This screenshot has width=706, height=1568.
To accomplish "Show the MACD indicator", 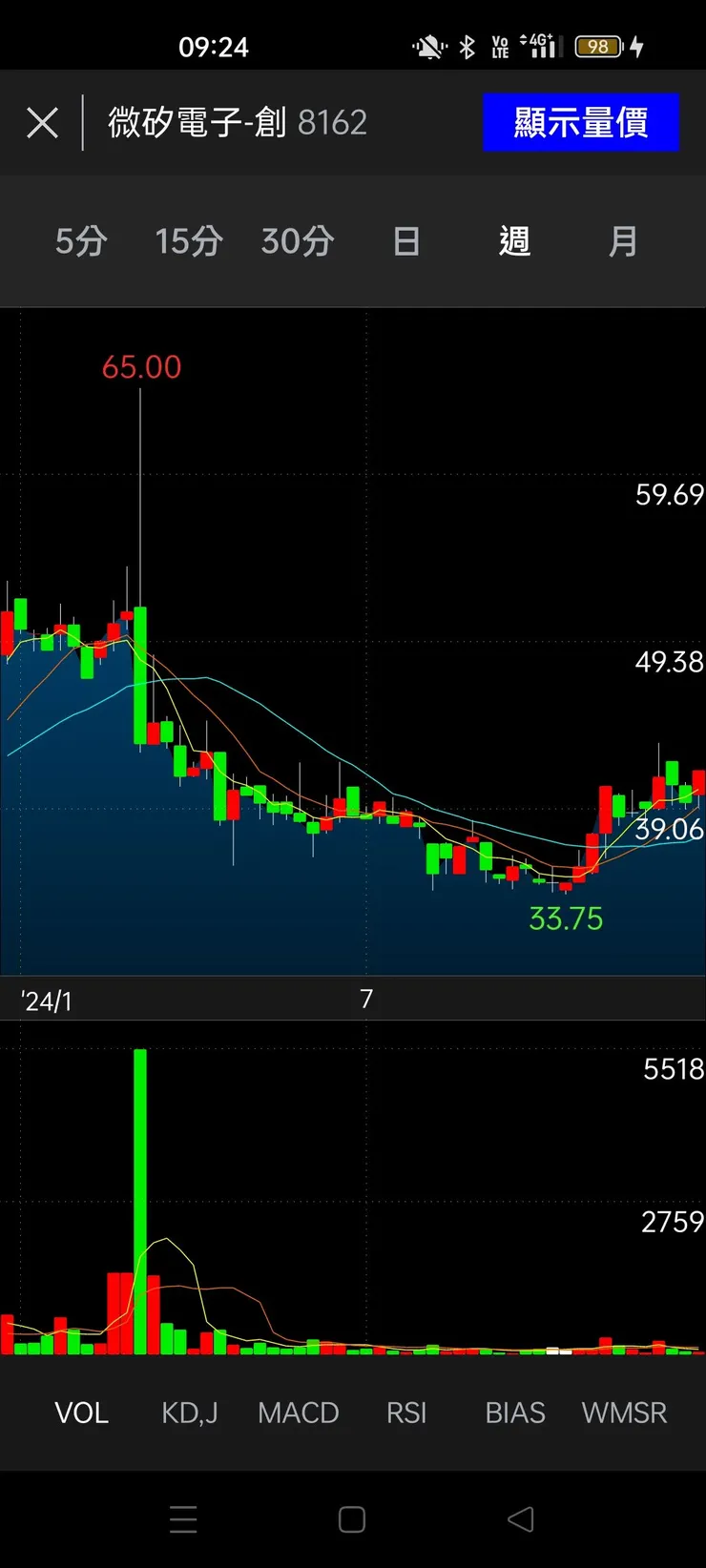I will (299, 1413).
